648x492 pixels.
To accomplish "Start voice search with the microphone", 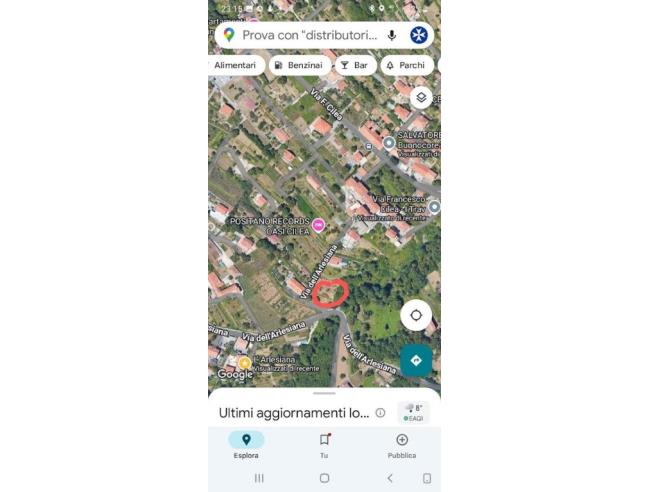I will [x=392, y=35].
